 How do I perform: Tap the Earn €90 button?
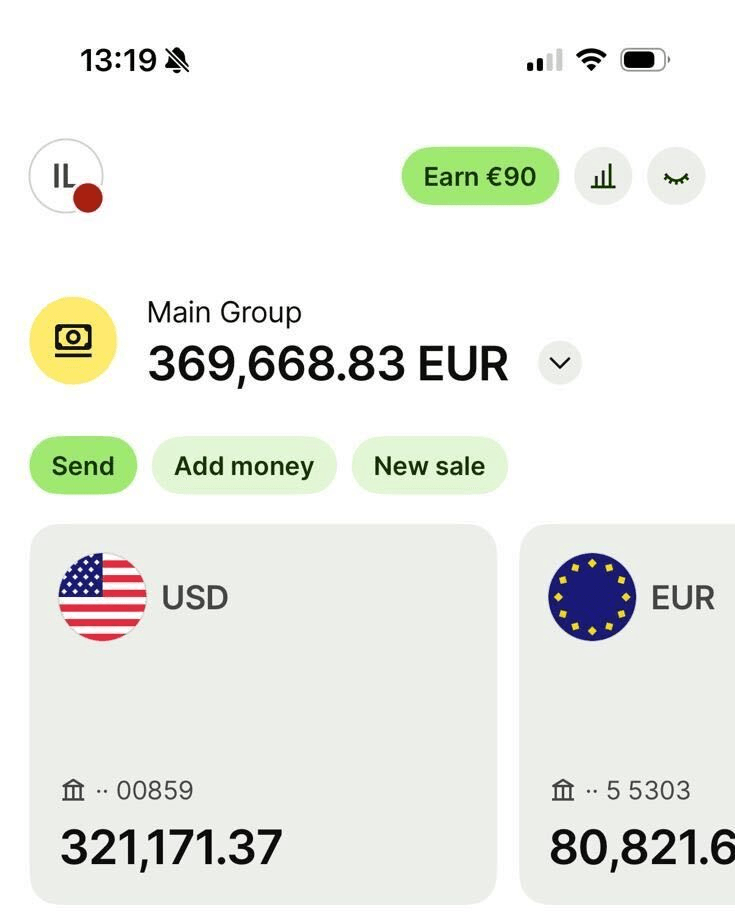pos(480,176)
